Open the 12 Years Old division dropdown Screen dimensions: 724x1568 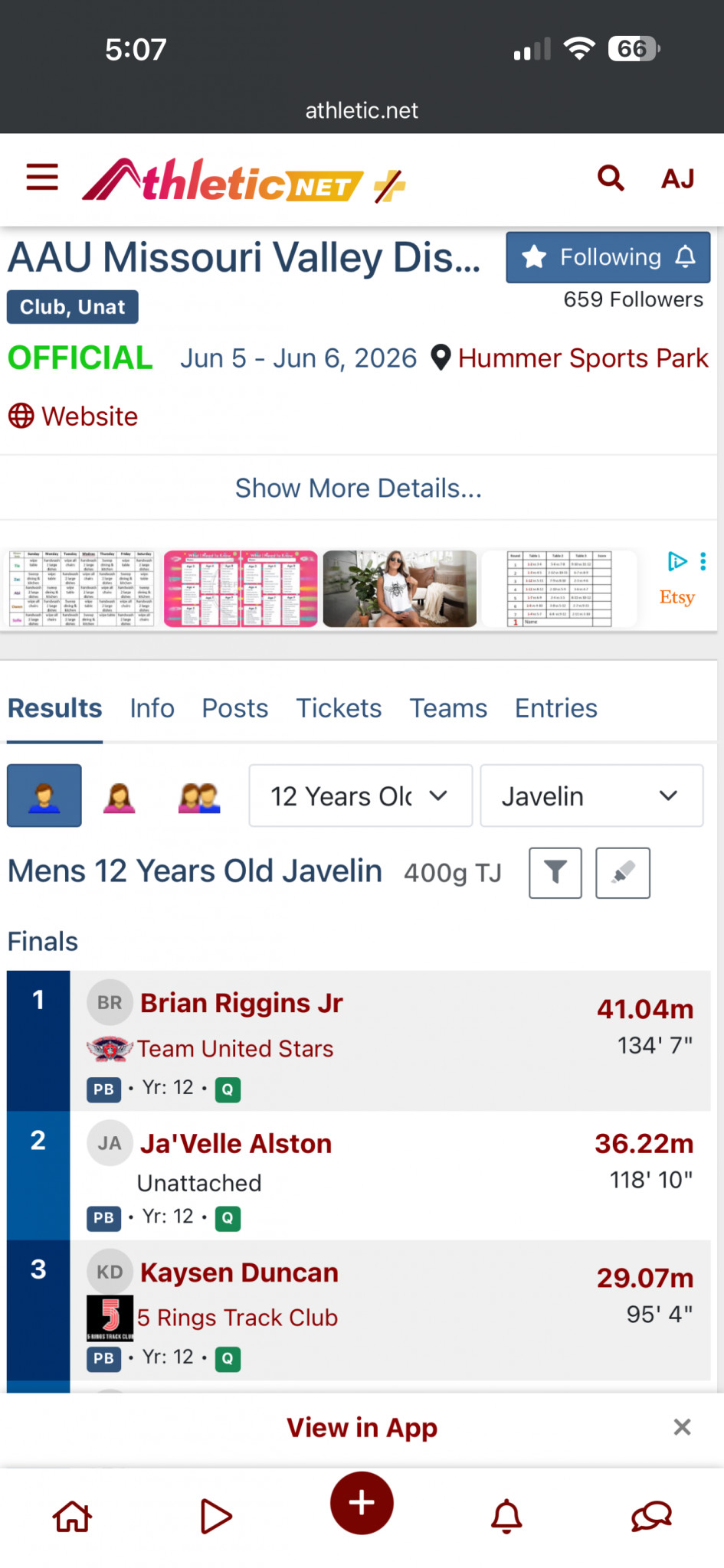tap(360, 795)
